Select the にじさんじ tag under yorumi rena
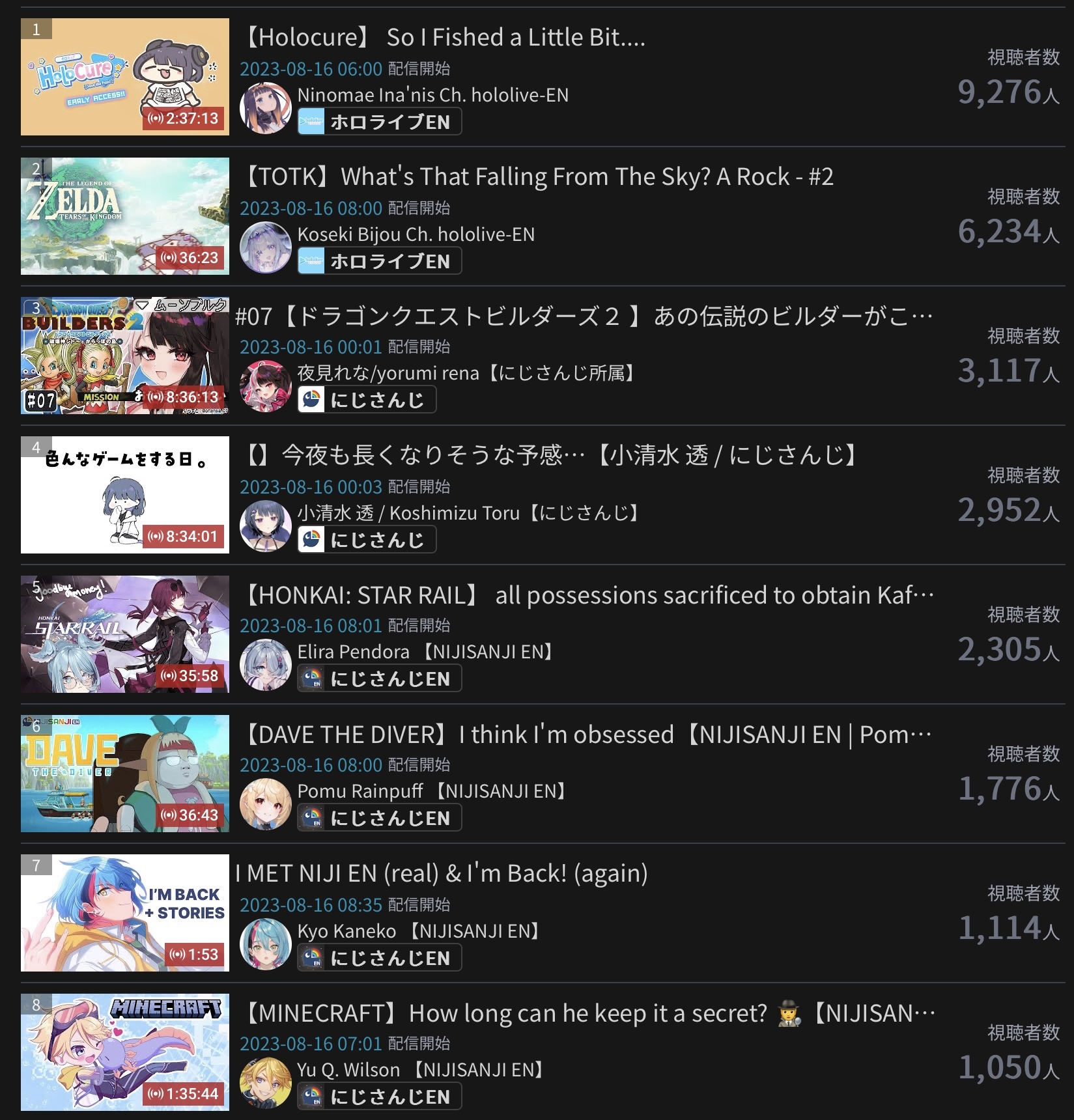This screenshot has width=1074, height=1120. [367, 400]
